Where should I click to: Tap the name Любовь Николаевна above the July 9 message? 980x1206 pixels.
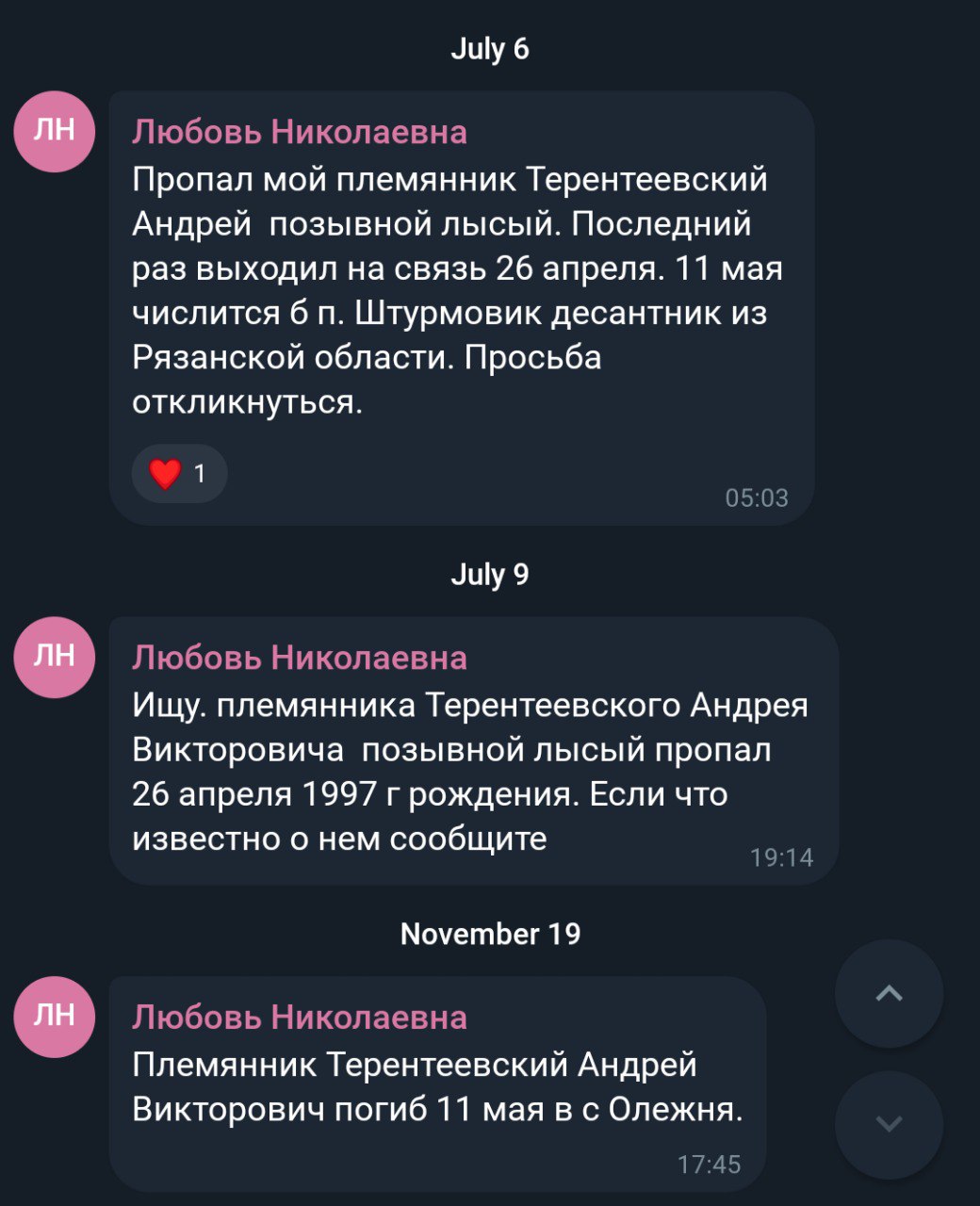click(x=300, y=658)
